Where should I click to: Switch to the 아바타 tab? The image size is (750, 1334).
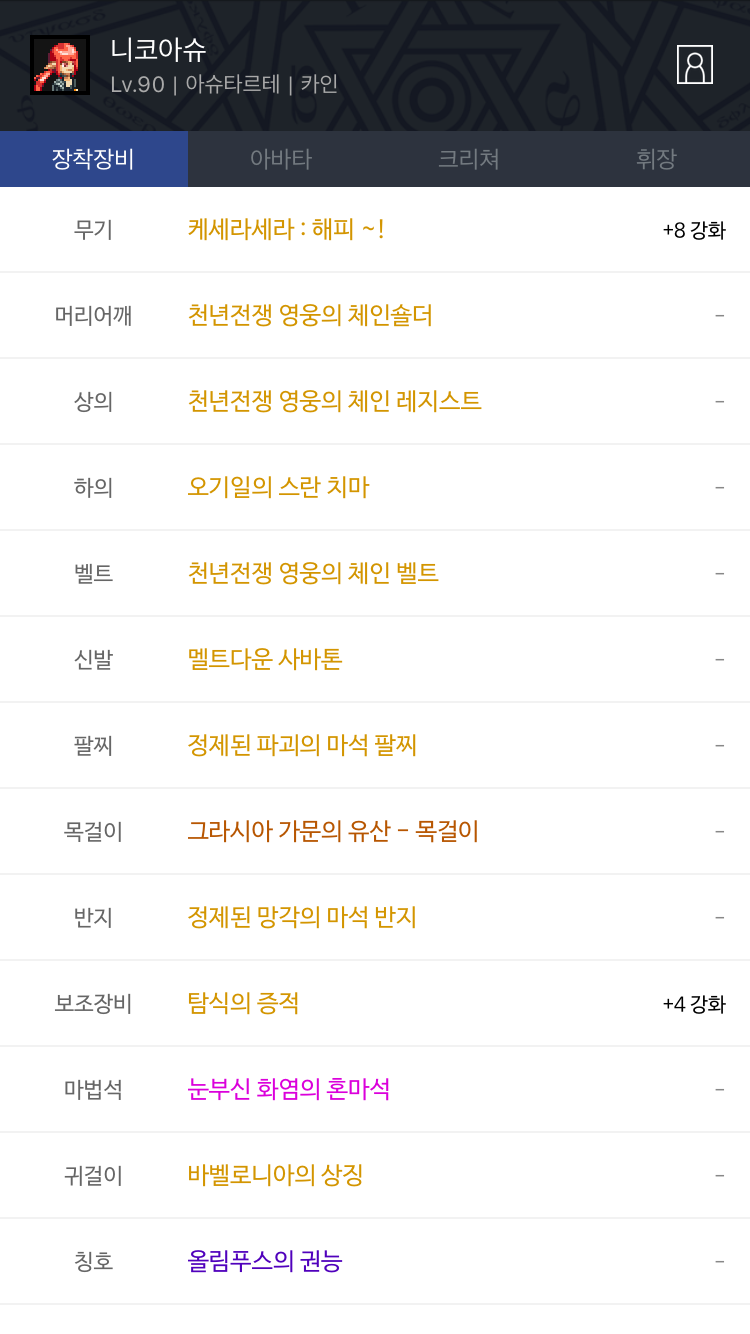coord(281,159)
